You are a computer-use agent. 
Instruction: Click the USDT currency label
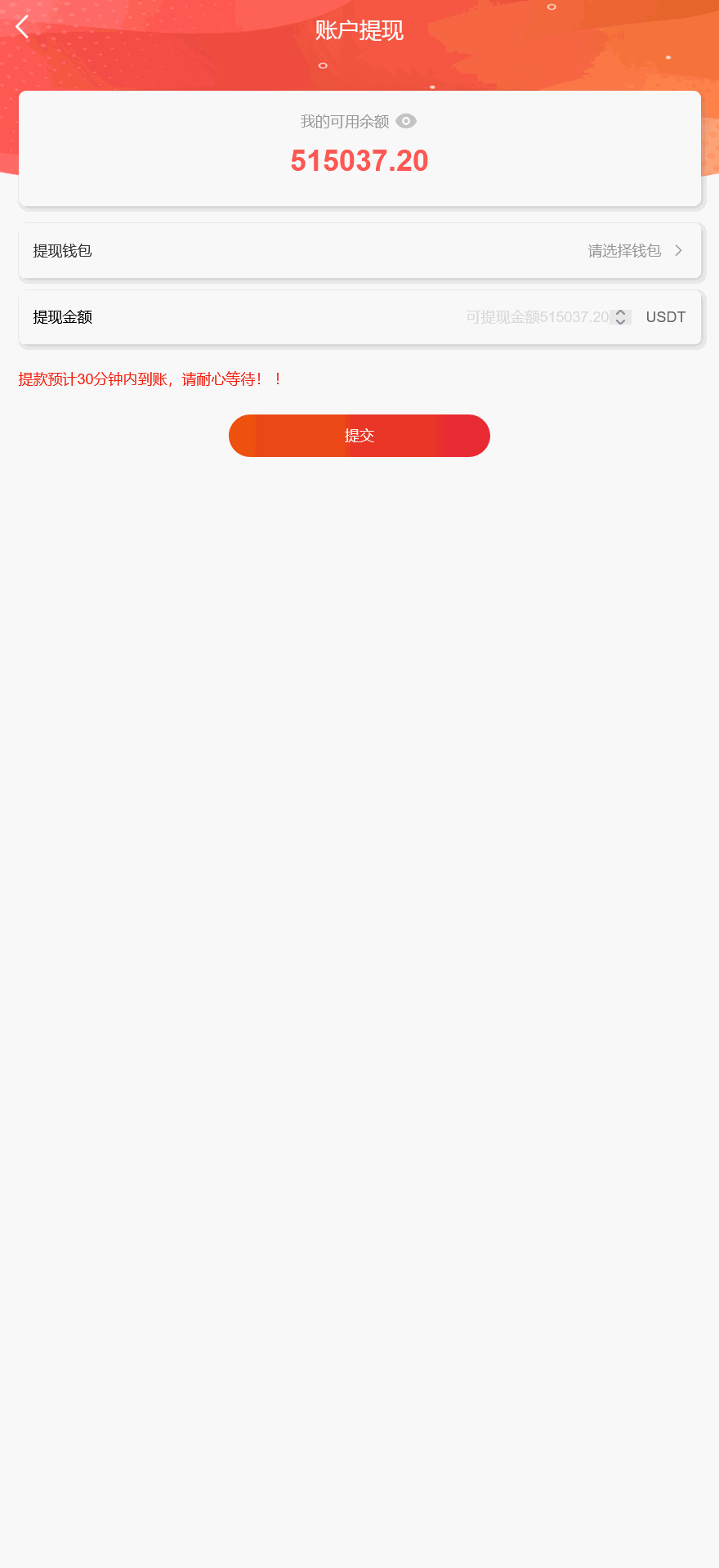pos(665,317)
